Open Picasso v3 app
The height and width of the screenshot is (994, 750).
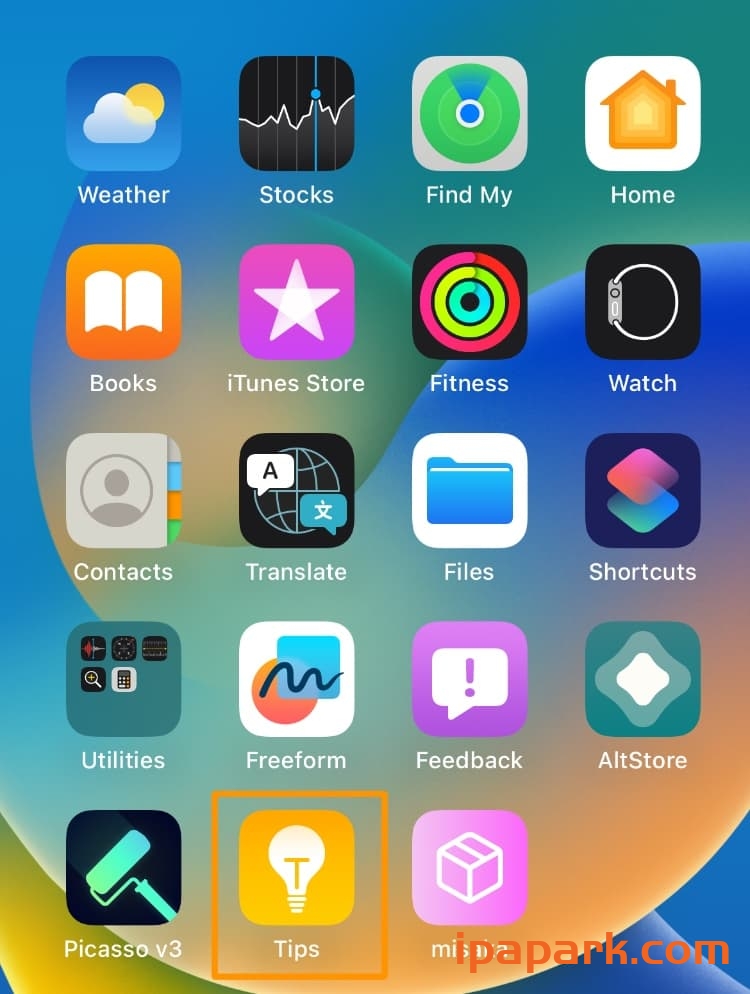(123, 867)
